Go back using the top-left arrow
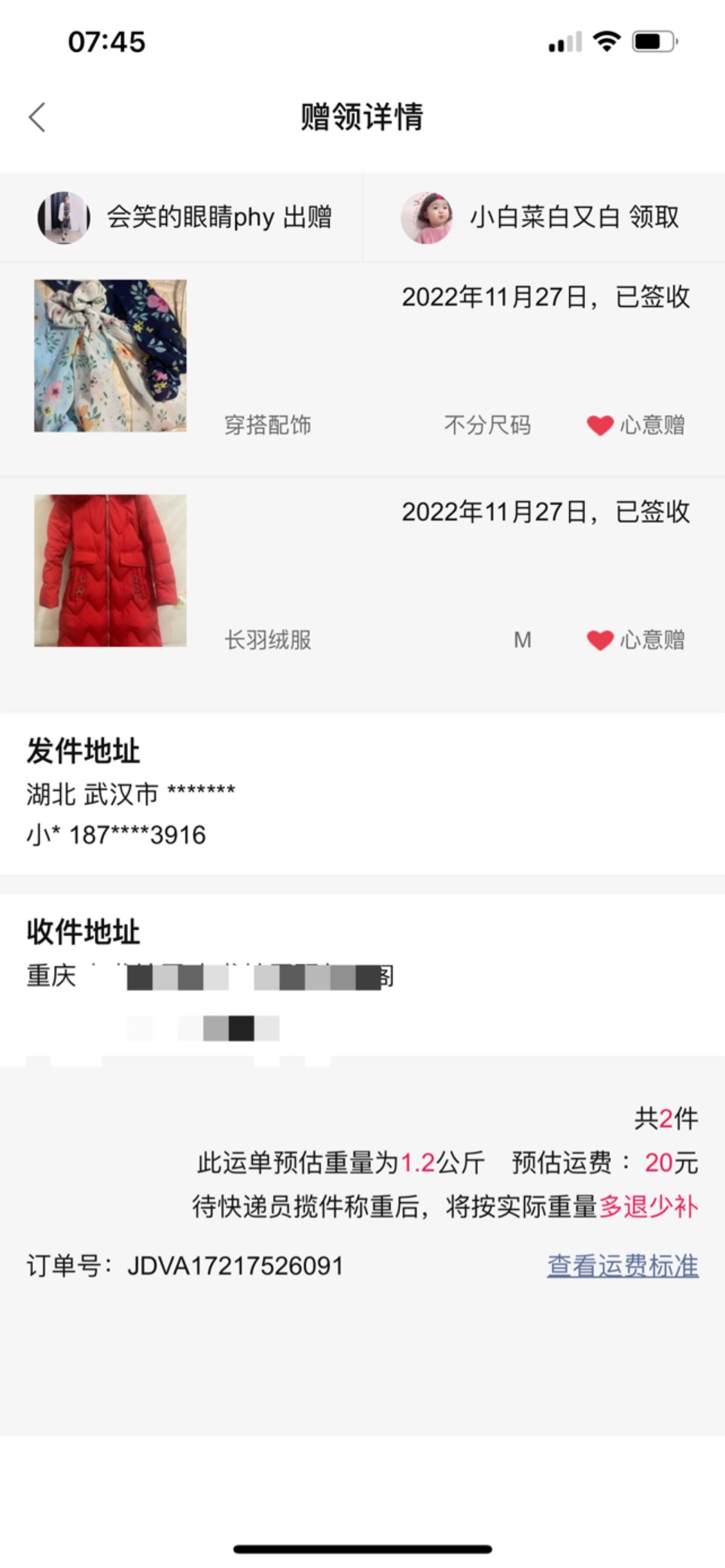The image size is (725, 1568). [x=38, y=117]
